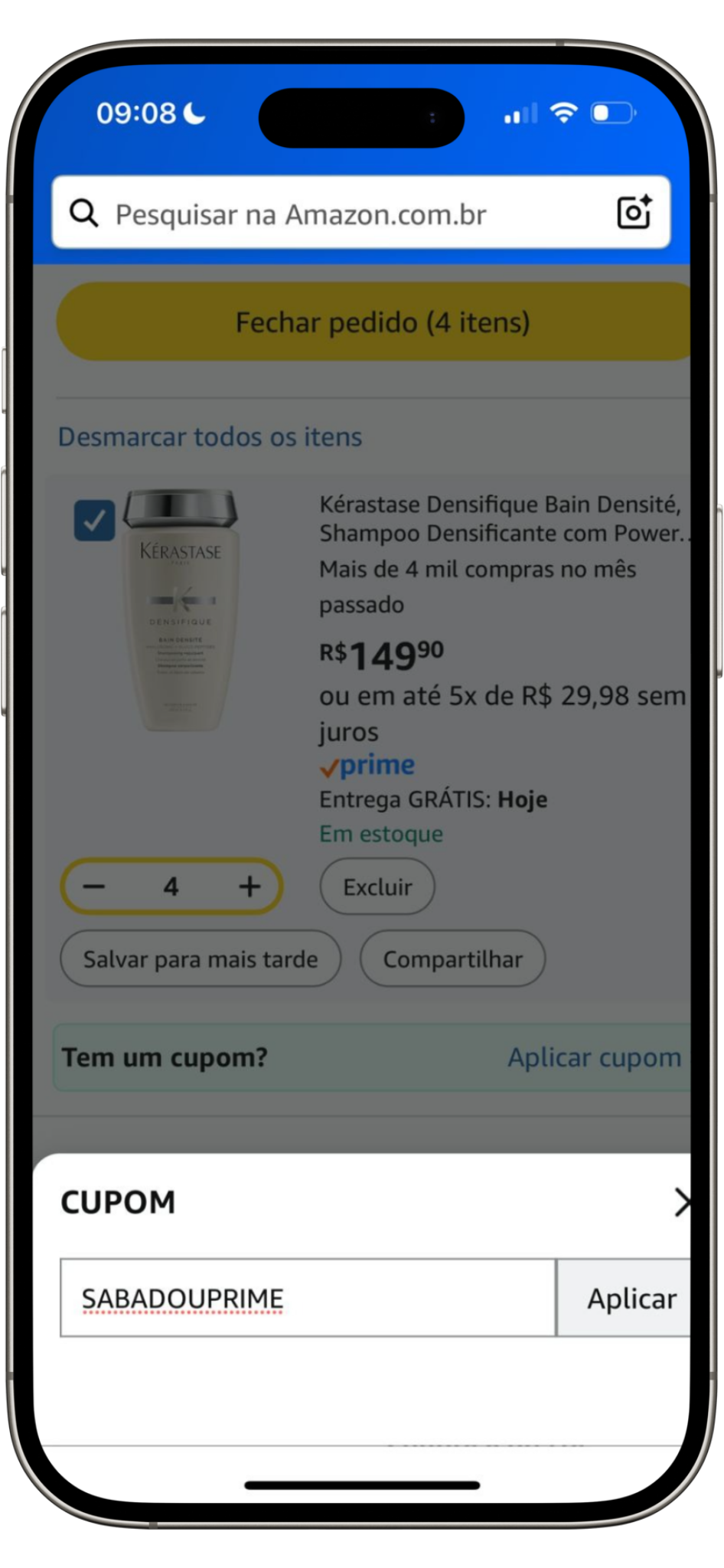Tap the Aplicar cupom link
The height and width of the screenshot is (1568, 724).
(594, 1057)
